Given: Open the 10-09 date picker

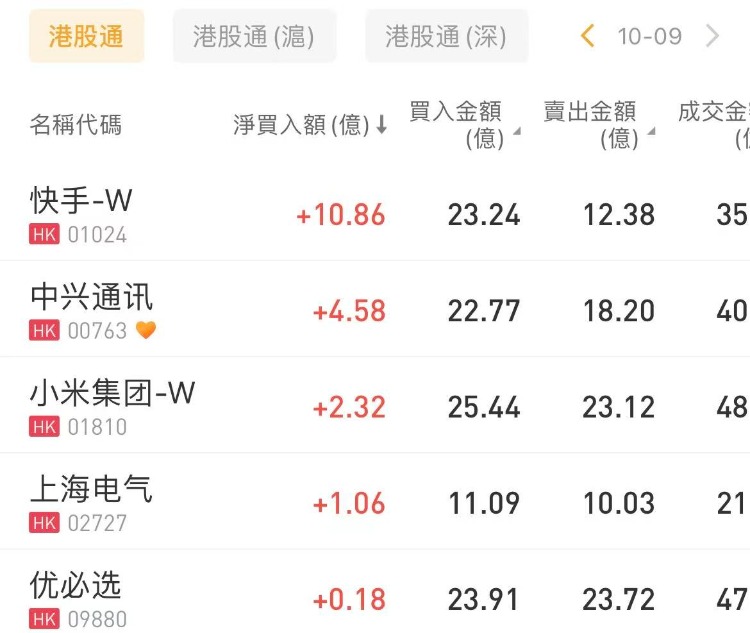Looking at the screenshot, I should [x=650, y=37].
